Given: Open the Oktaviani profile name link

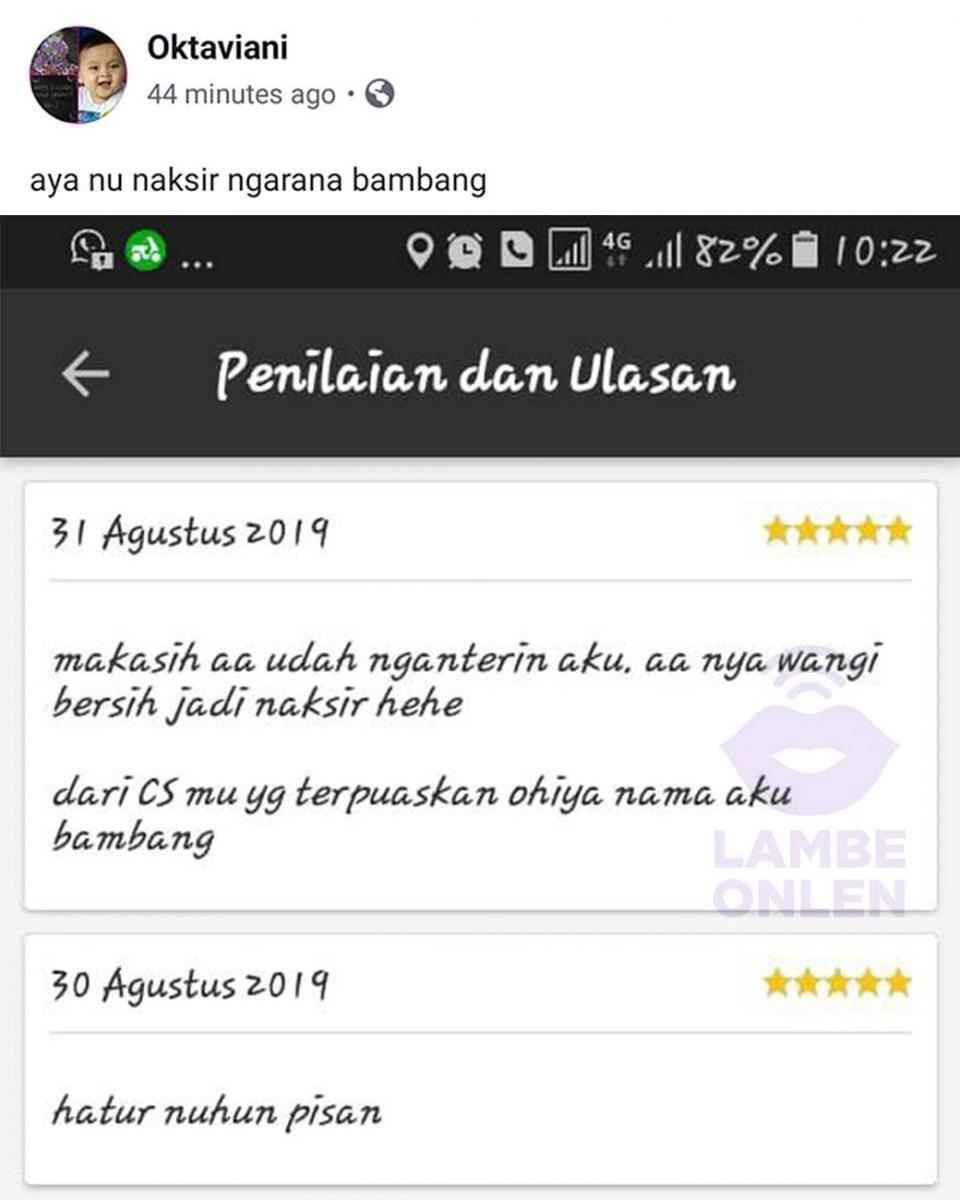Looking at the screenshot, I should (217, 47).
